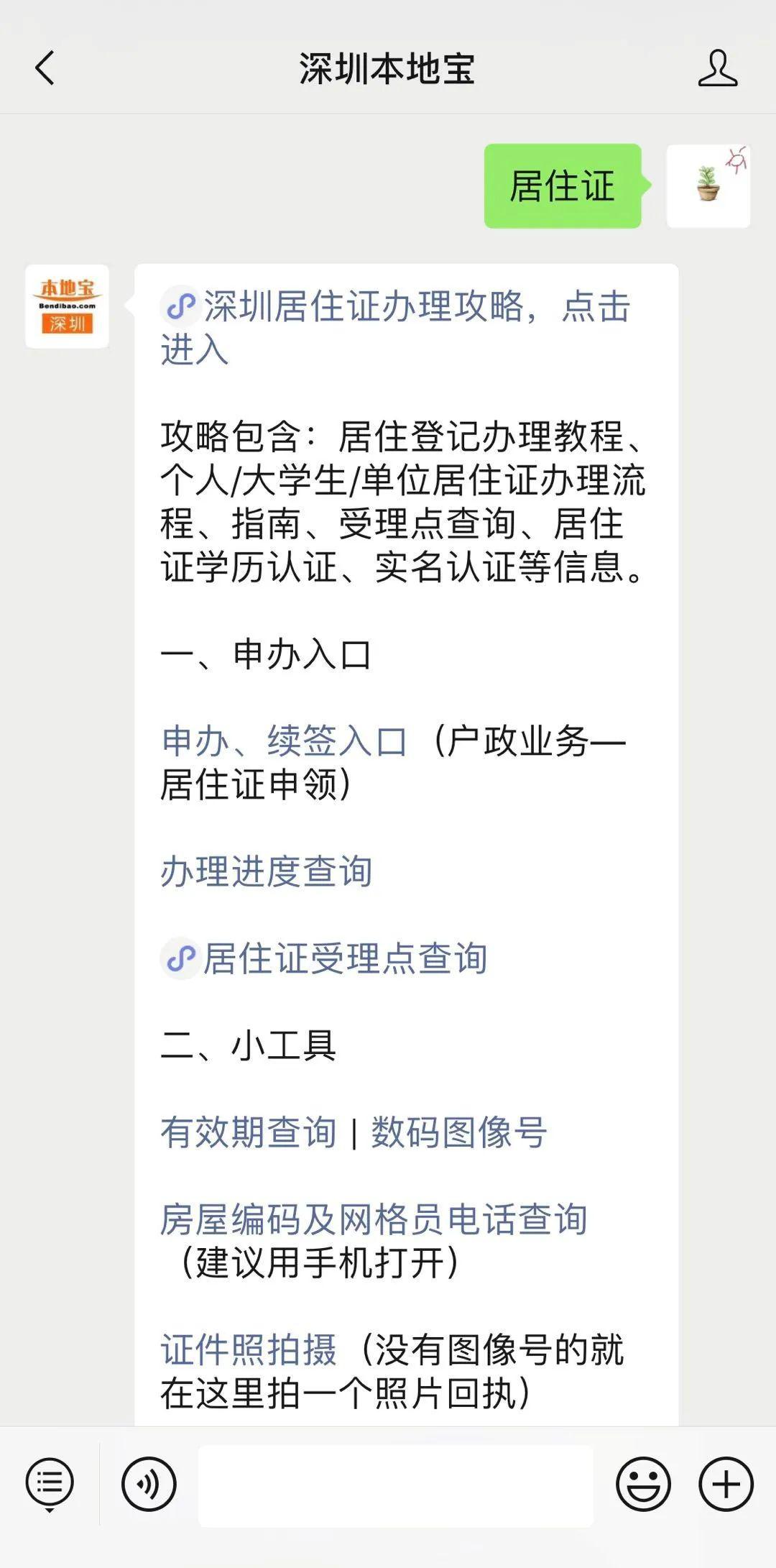Open 证件照拍摄 link

(249, 1349)
